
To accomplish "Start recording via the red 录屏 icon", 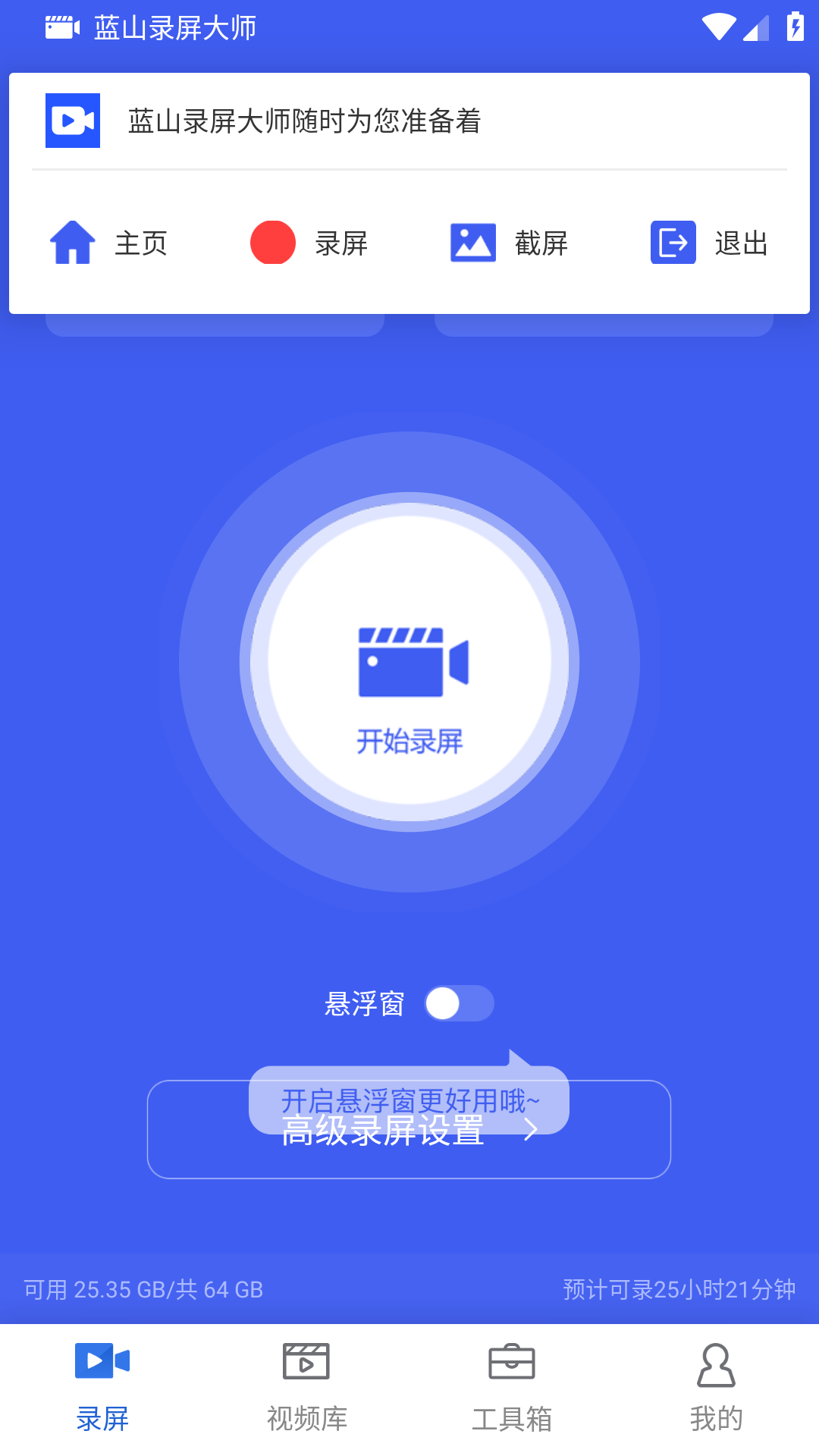I will (272, 242).
